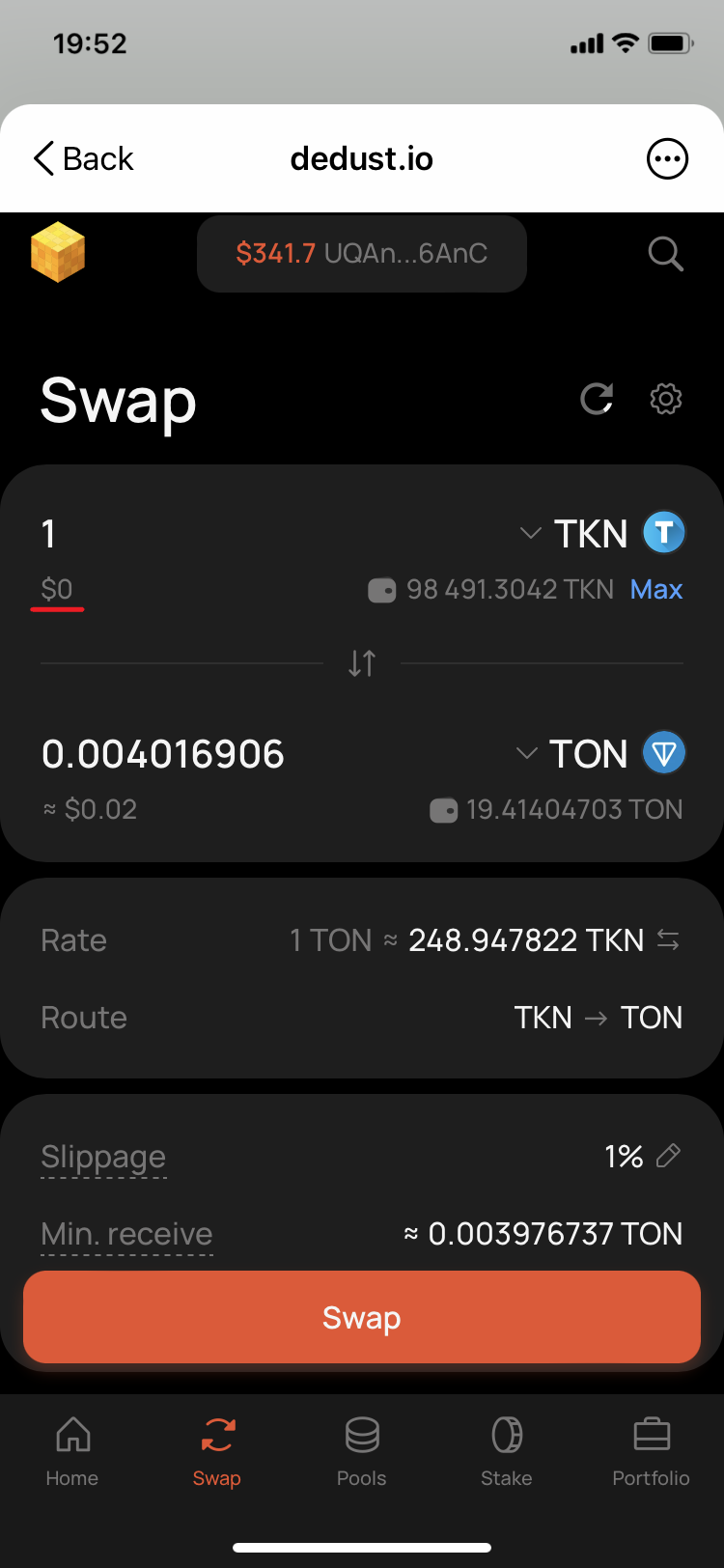724x1568 pixels.
Task: Open the TON token selector
Action: (x=600, y=753)
